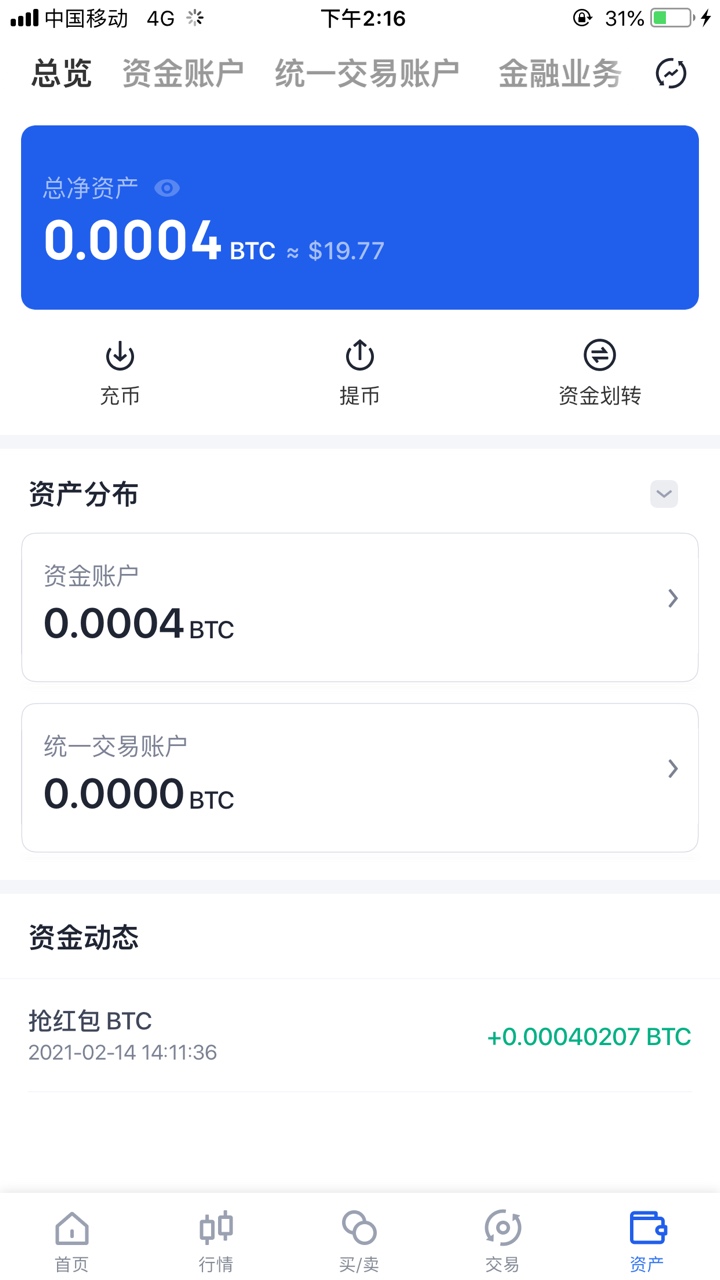Image resolution: width=720 pixels, height=1280 pixels.
Task: Switch to the 资金账户 top tab
Action: 183,73
